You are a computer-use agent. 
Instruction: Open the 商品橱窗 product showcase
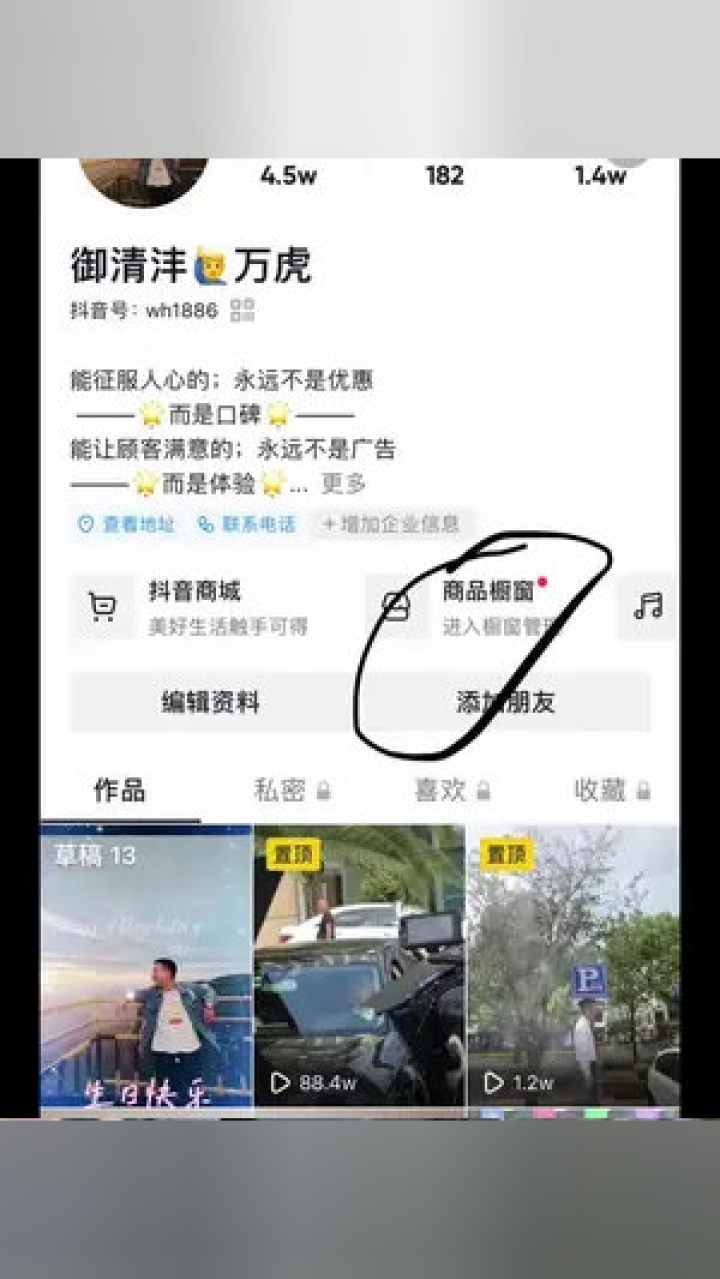point(480,606)
